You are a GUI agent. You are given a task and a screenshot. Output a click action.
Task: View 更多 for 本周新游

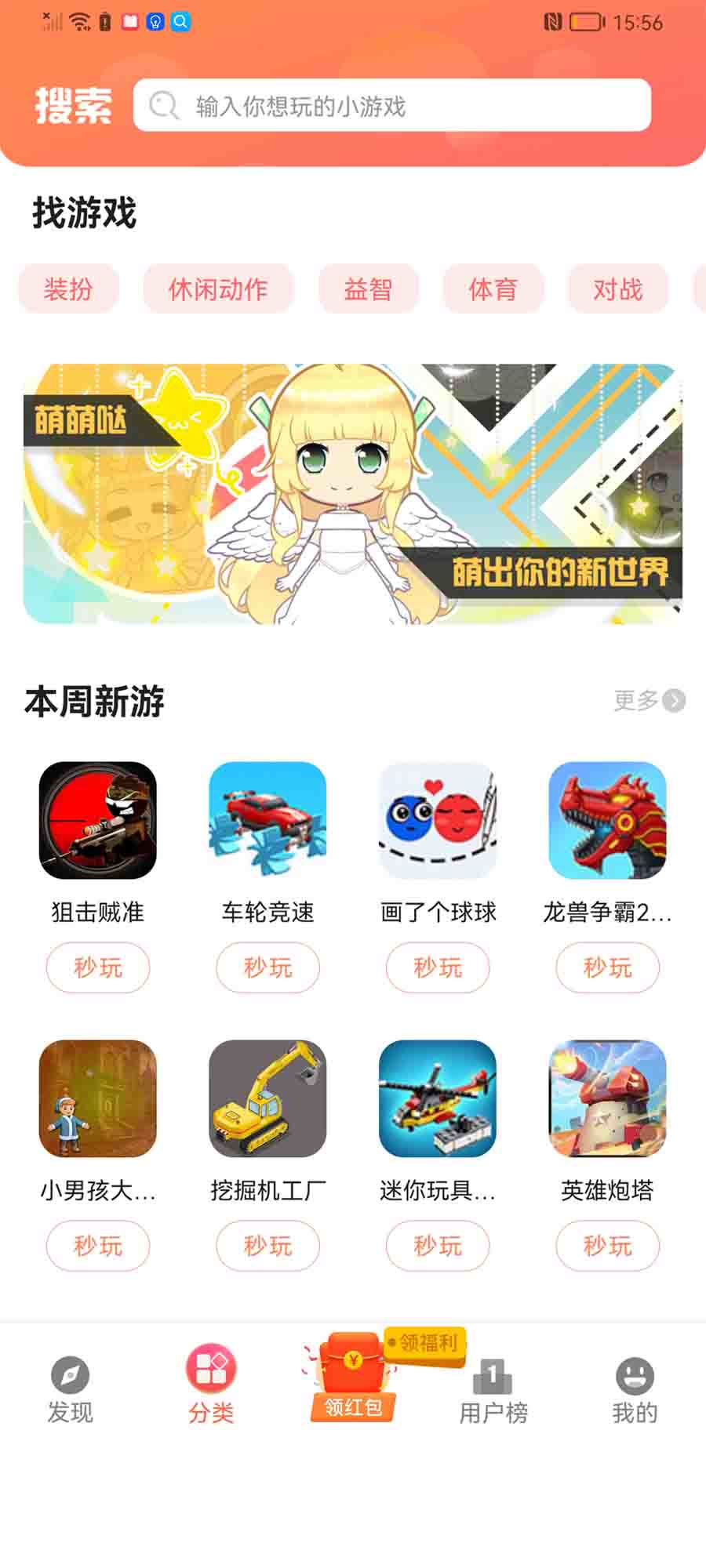click(x=649, y=700)
